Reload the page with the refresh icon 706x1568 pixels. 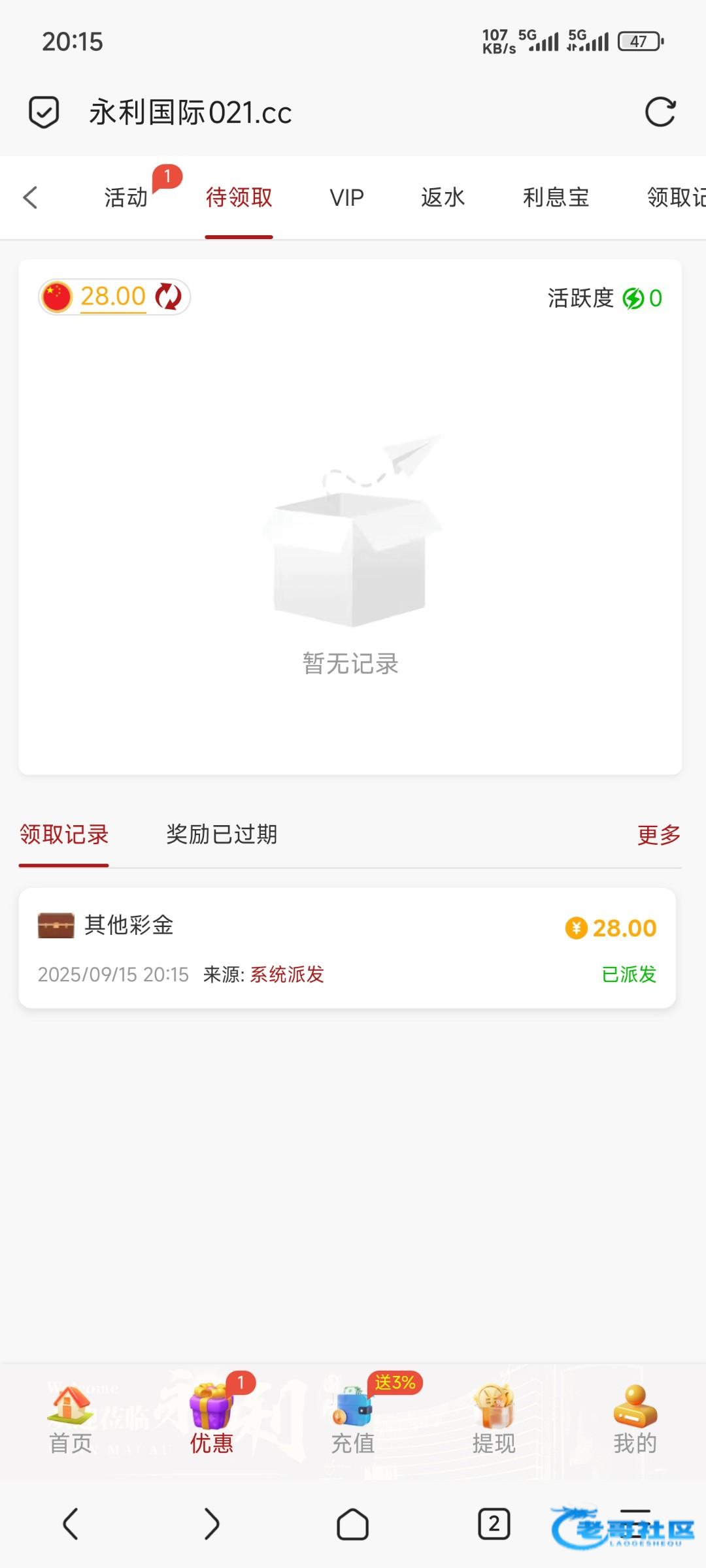click(x=660, y=112)
